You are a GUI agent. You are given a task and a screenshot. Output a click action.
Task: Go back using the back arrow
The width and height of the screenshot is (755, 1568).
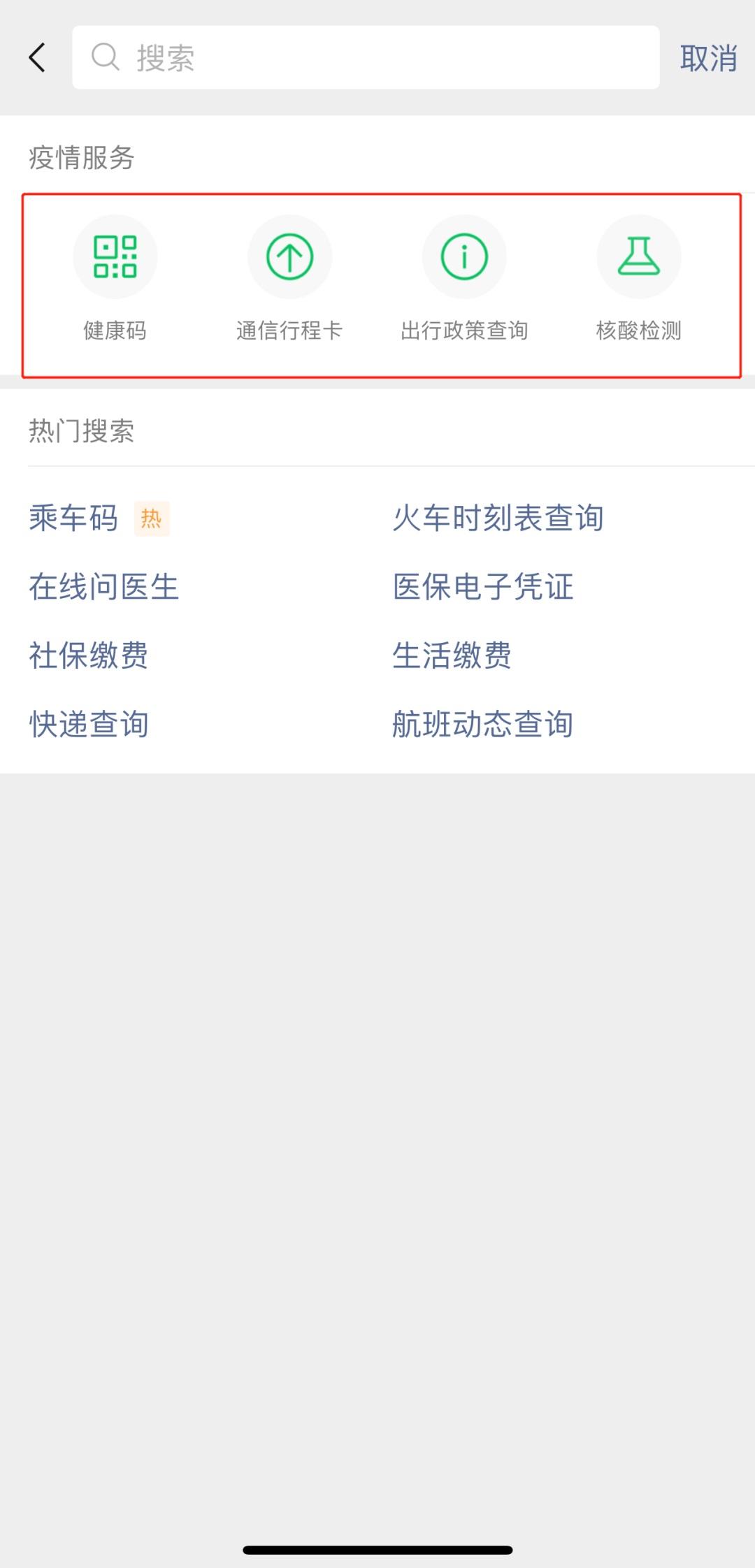pyautogui.click(x=37, y=57)
